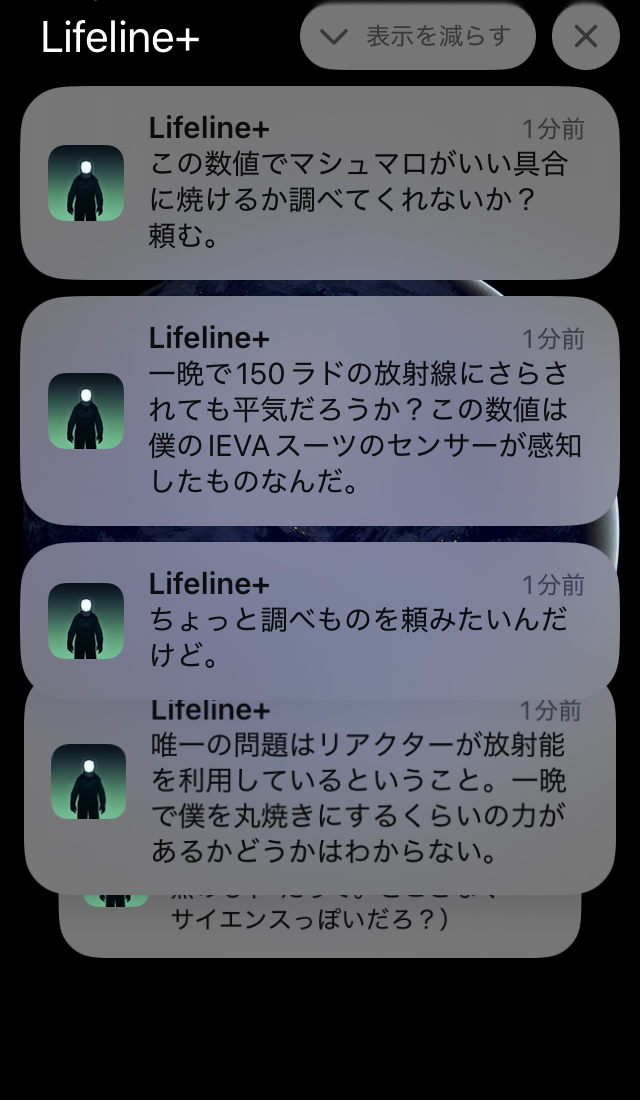Clear the Lifeline+ notification group
This screenshot has height=1100, width=640.
586,37
